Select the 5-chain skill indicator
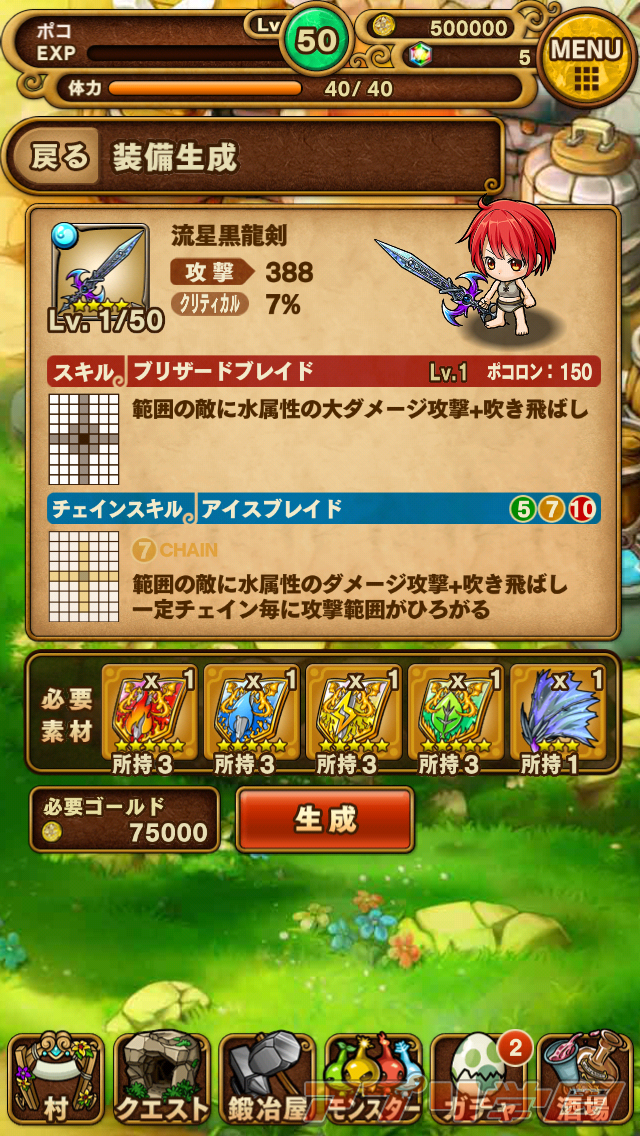 click(523, 509)
